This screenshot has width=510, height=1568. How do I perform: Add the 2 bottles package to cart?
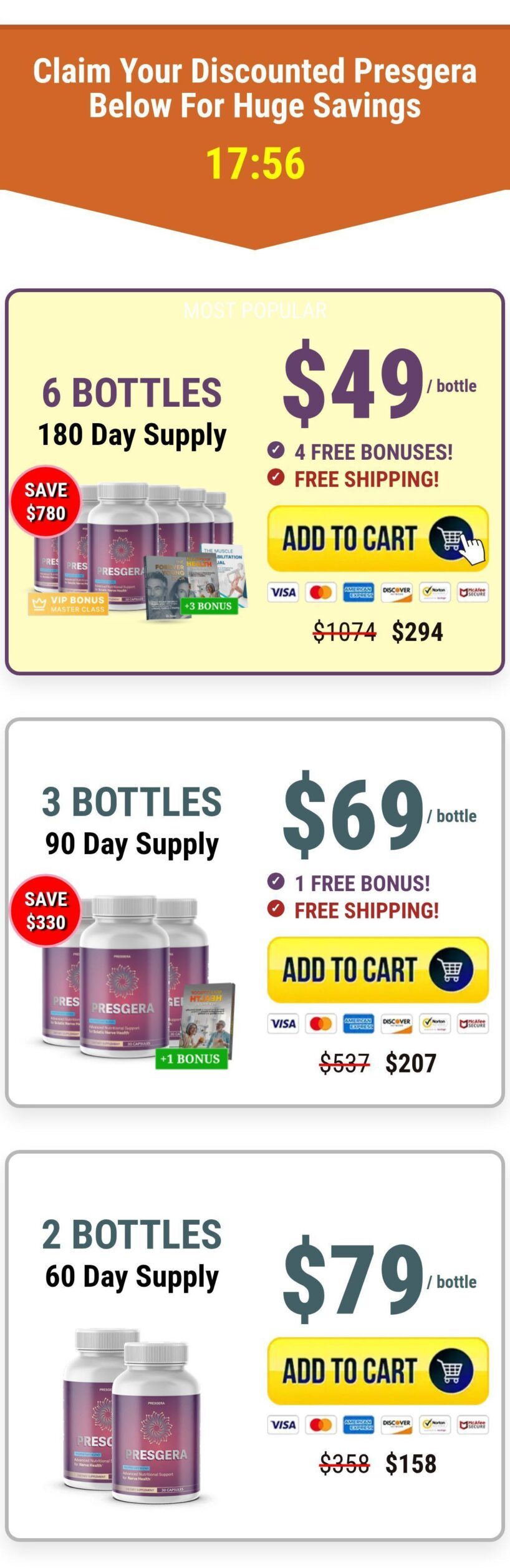[377, 1371]
